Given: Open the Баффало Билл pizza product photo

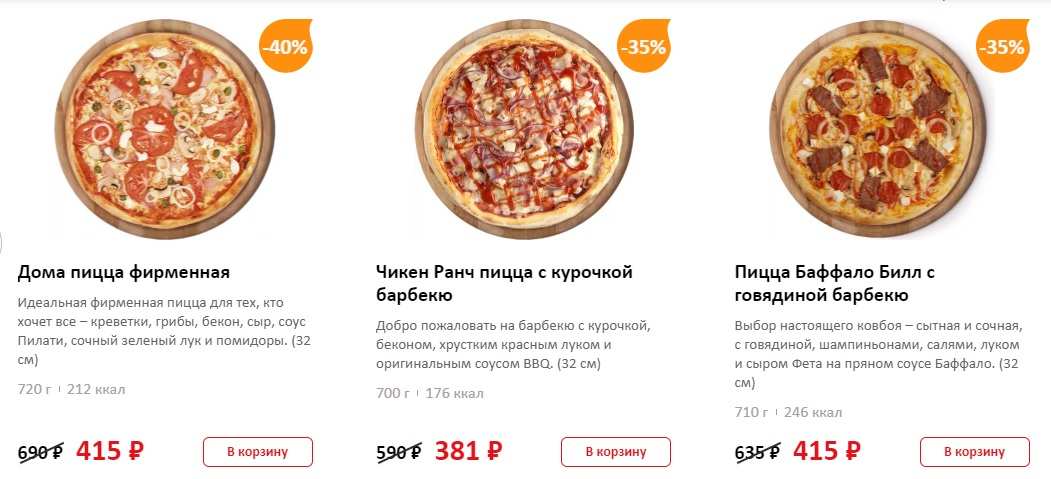Looking at the screenshot, I should pos(881,130).
